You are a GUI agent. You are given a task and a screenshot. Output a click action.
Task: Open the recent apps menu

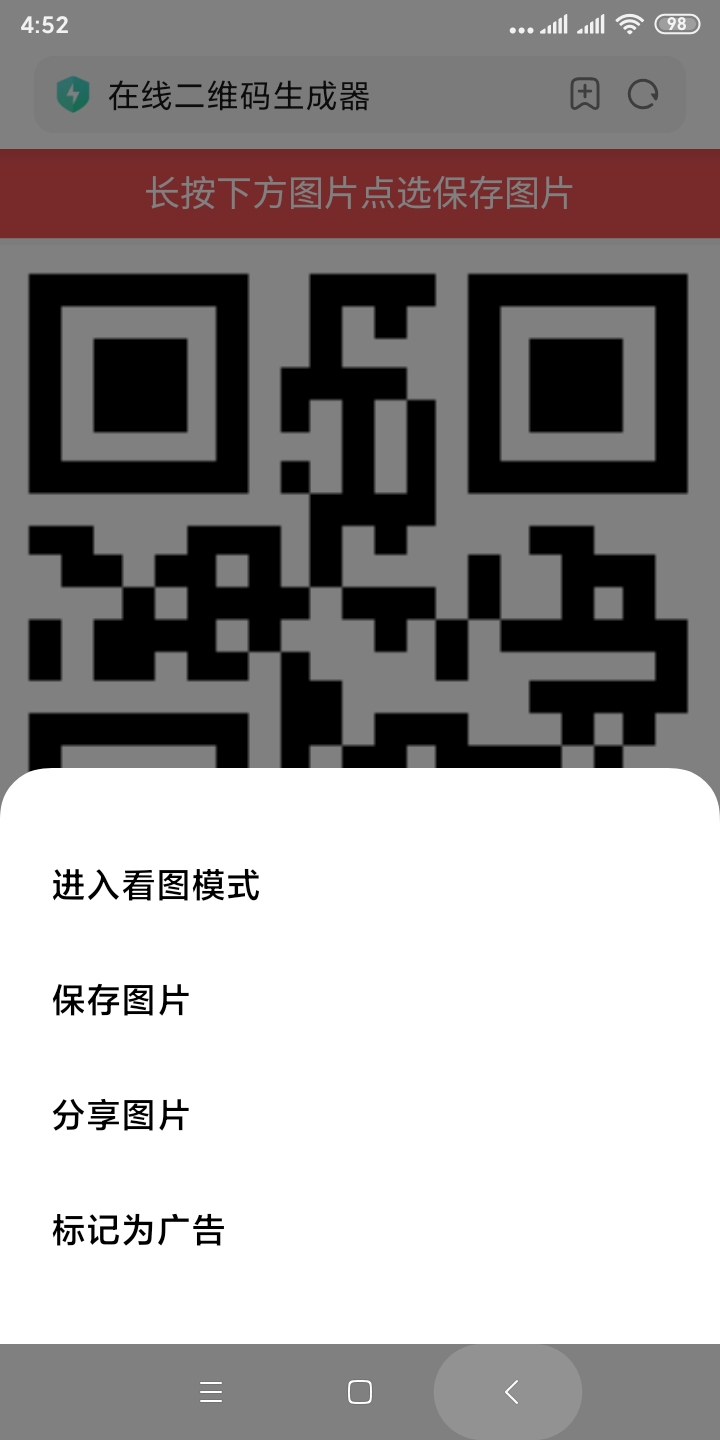pyautogui.click(x=211, y=1392)
